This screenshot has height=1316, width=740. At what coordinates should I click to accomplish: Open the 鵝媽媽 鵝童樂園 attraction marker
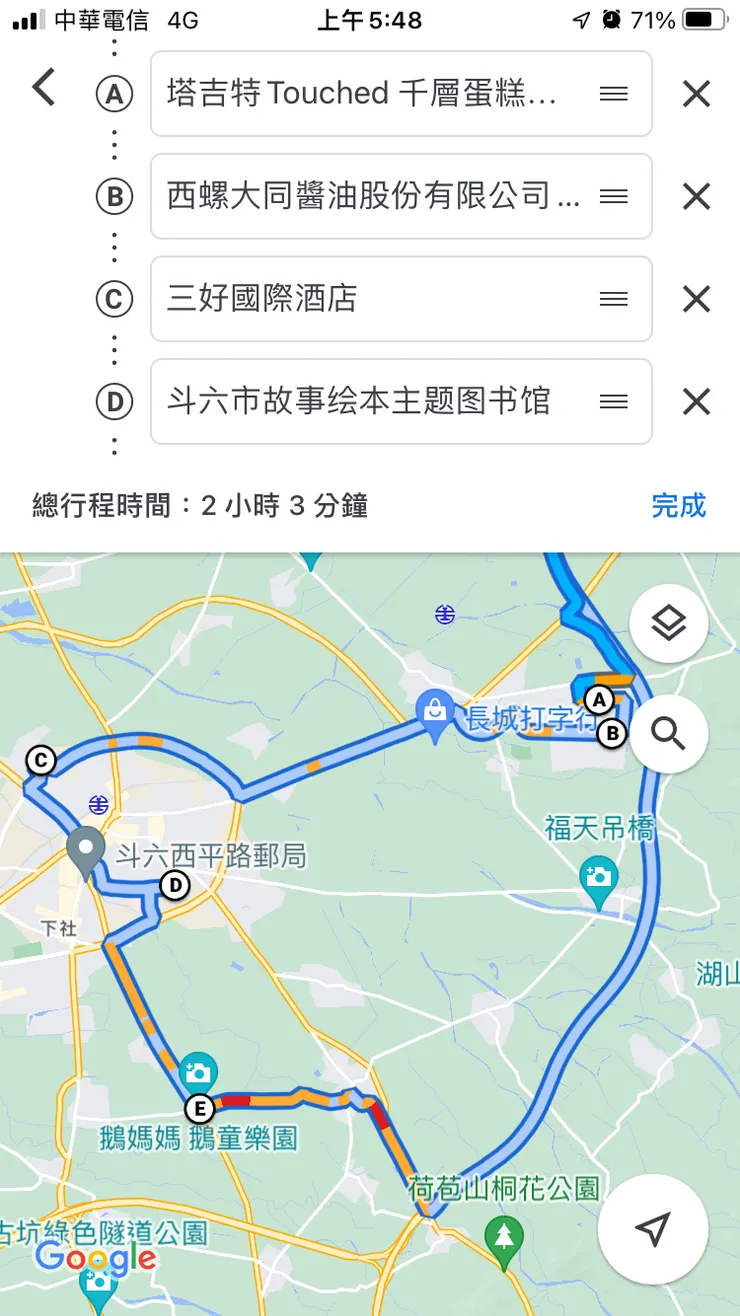pyautogui.click(x=198, y=1074)
